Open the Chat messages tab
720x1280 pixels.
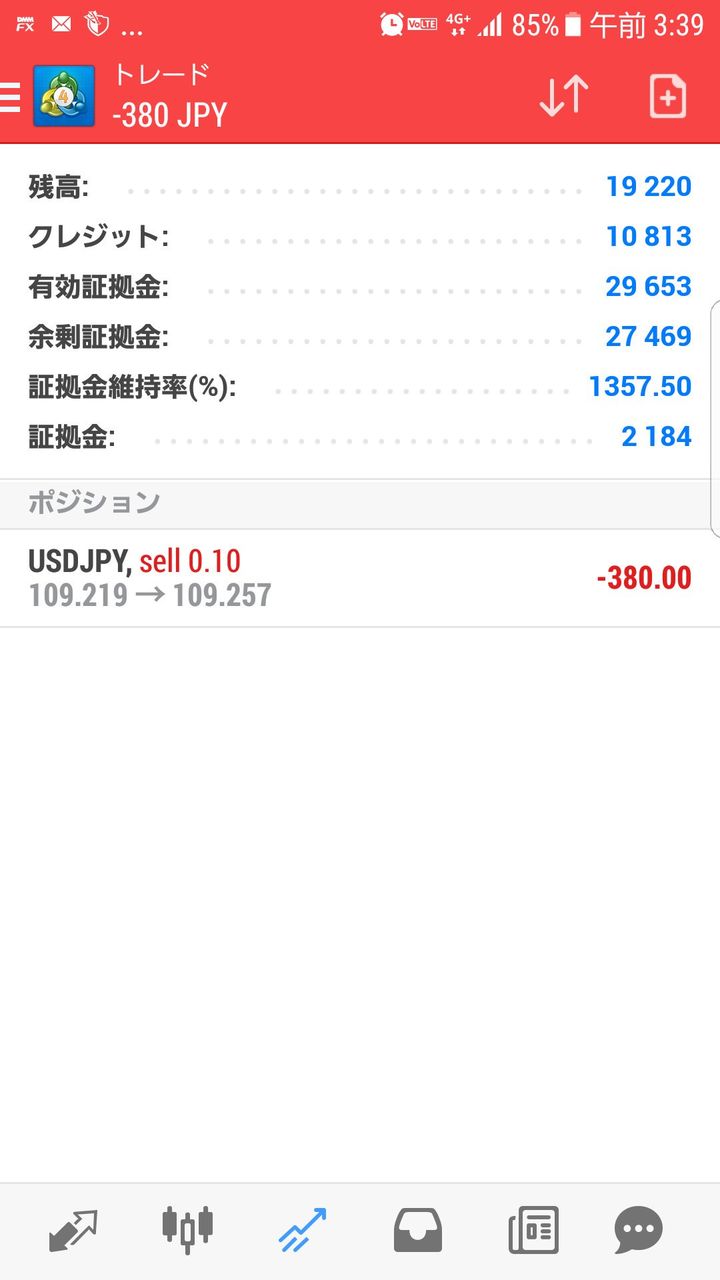click(x=638, y=1230)
